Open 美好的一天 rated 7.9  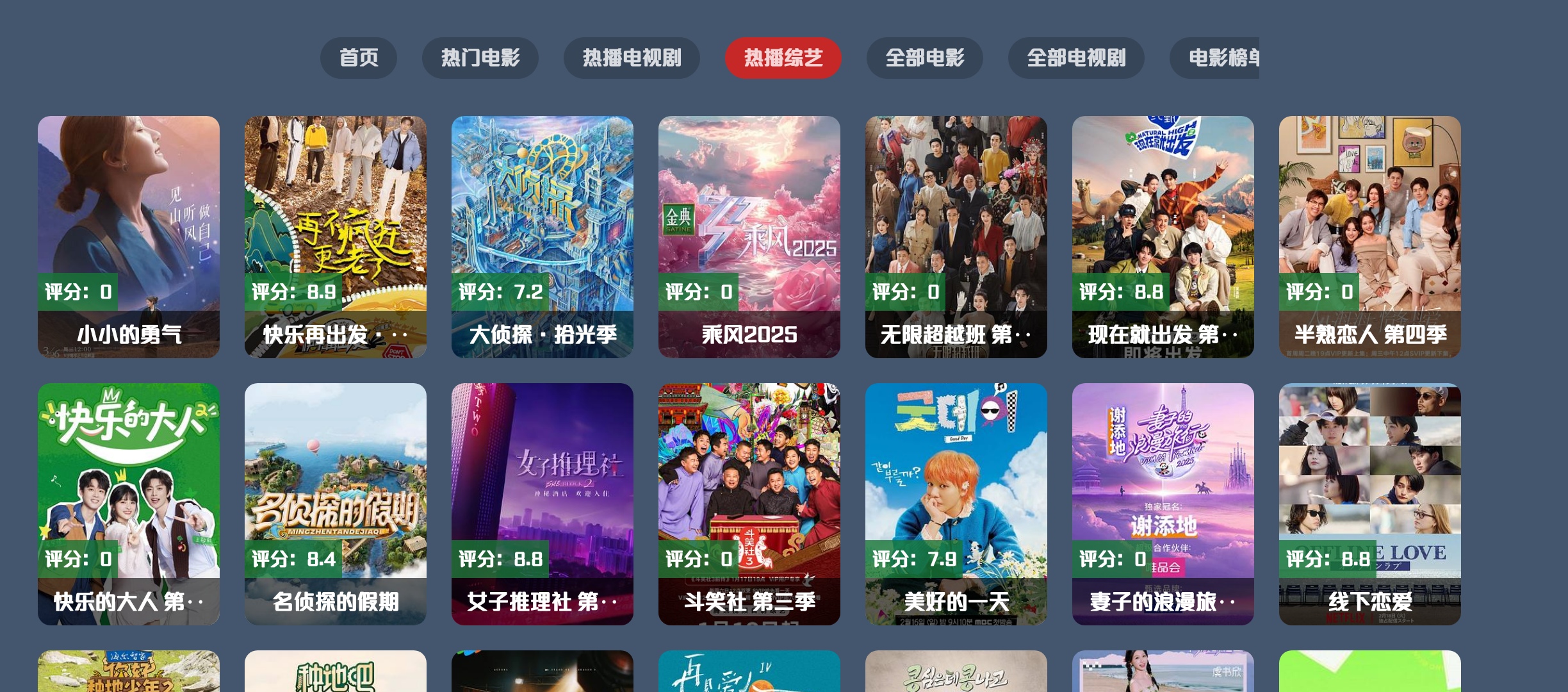pyautogui.click(x=956, y=504)
